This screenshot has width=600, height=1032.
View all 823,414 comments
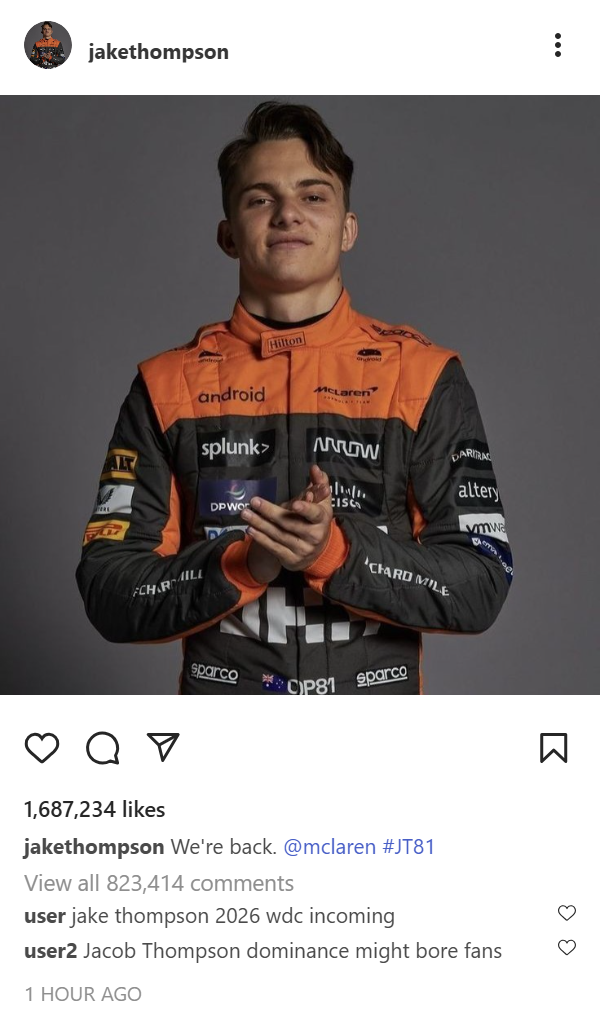159,883
